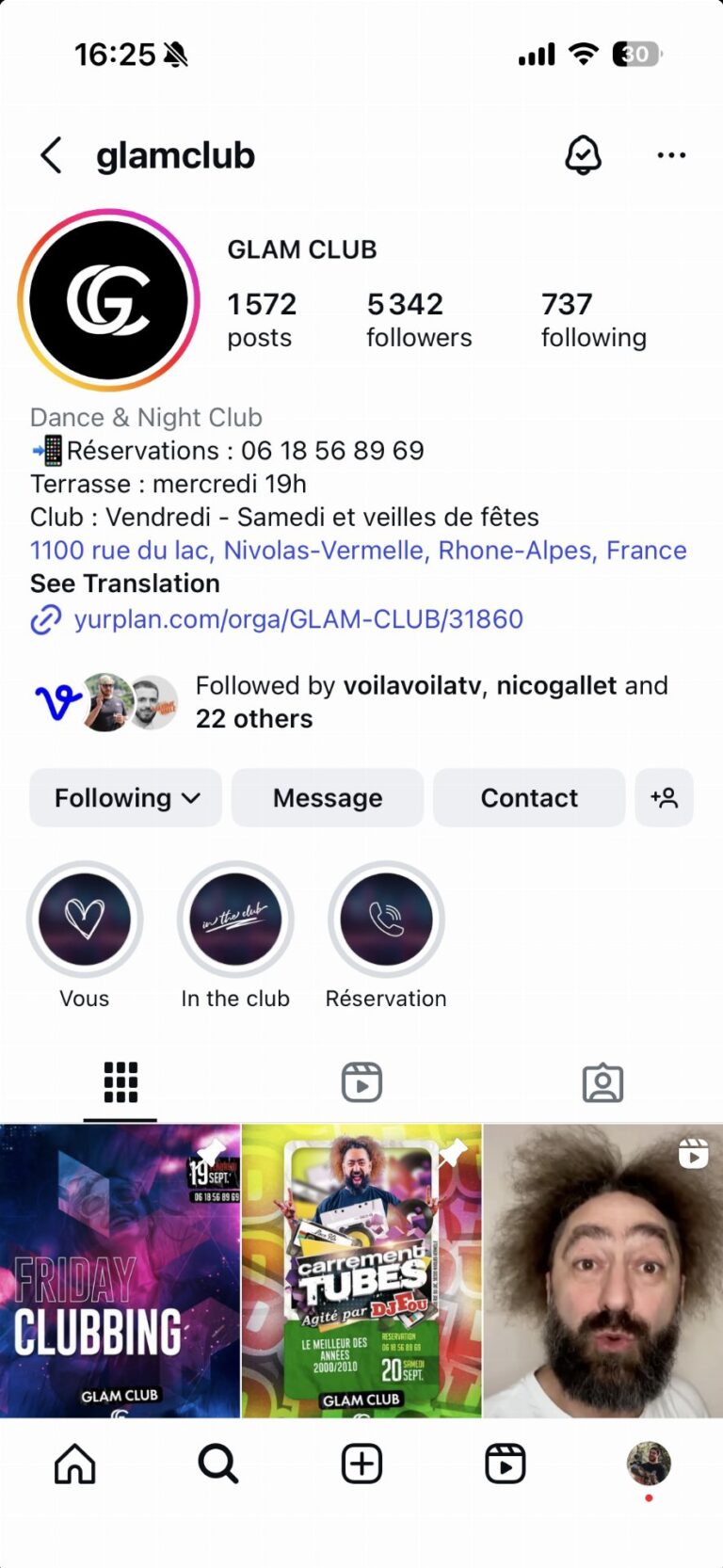Show suggested accounts with add-person icon
Viewport: 723px width, 1568px height.
(x=664, y=798)
